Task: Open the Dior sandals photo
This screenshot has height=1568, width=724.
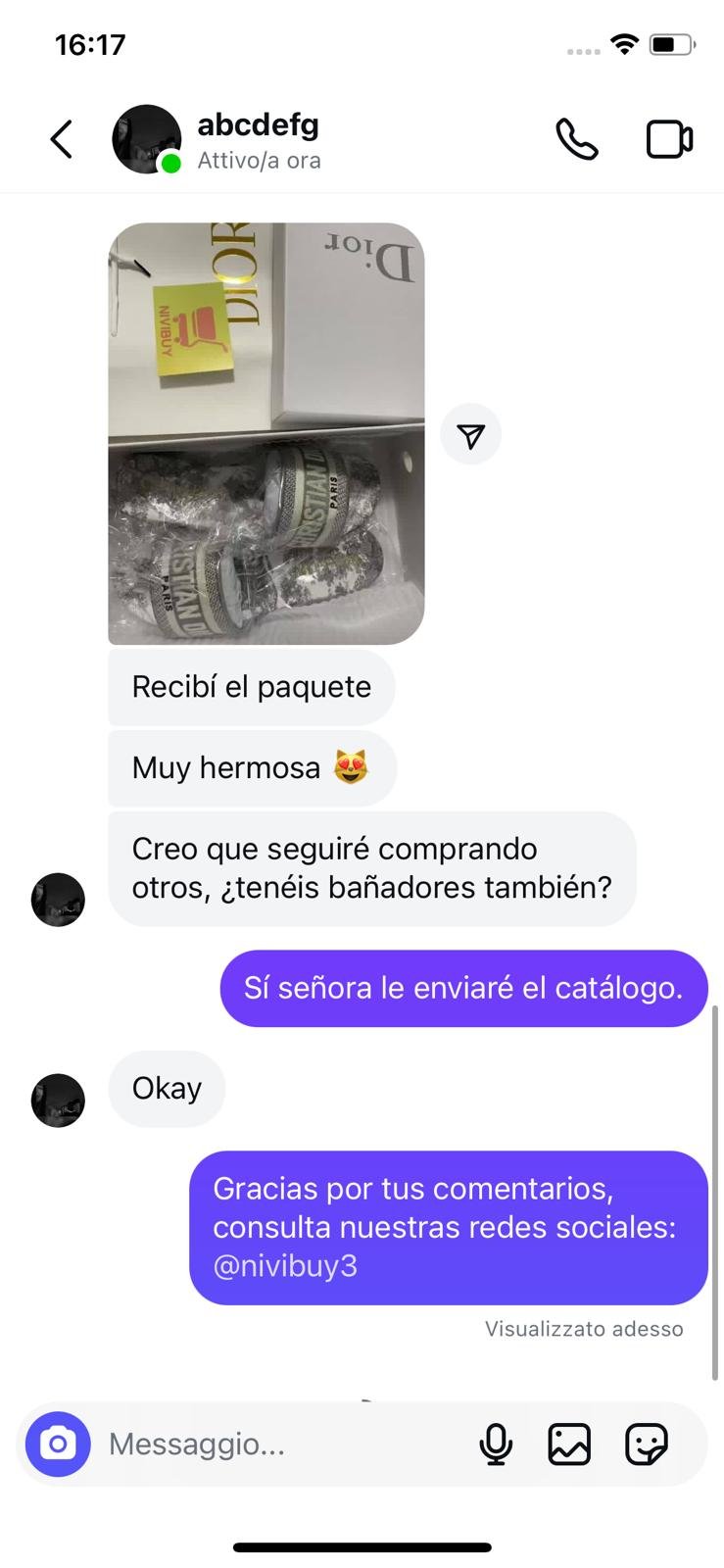Action: pyautogui.click(x=265, y=433)
